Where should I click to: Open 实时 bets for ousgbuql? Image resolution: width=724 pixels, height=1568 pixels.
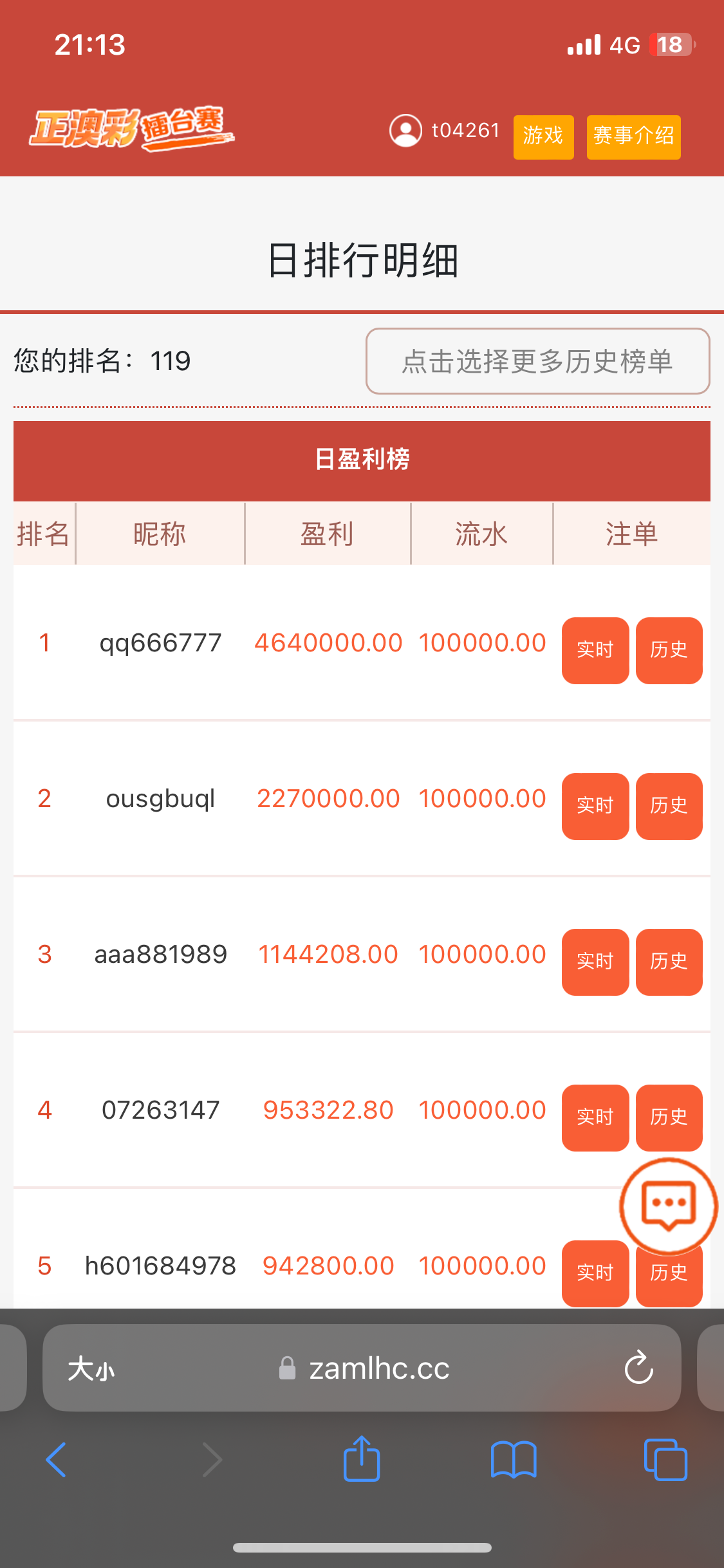595,806
